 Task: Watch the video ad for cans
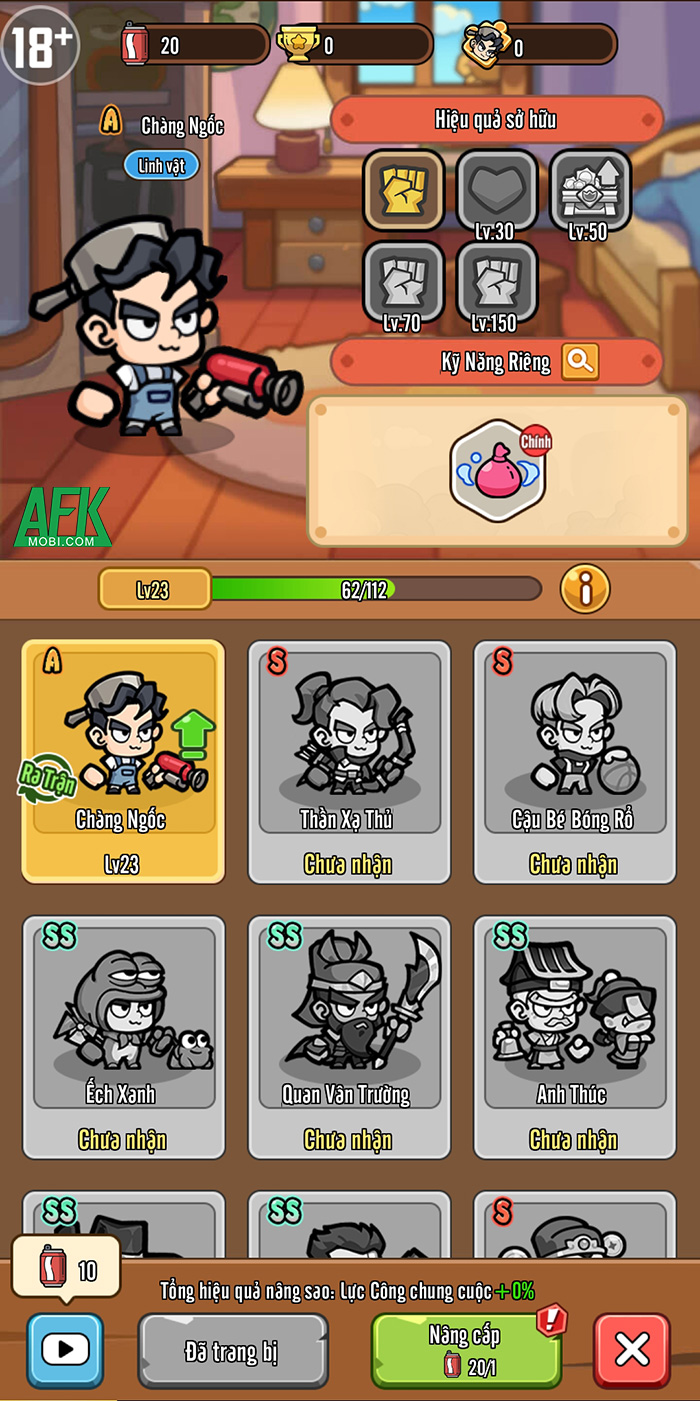tap(65, 1350)
